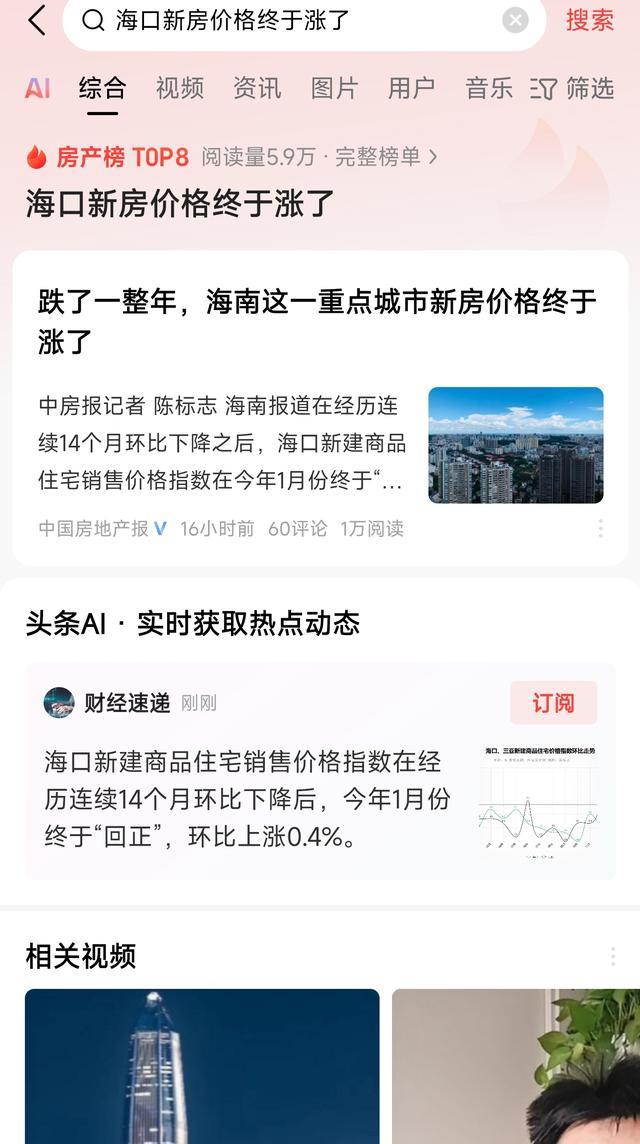Switch to the 音乐 tab

click(489, 89)
